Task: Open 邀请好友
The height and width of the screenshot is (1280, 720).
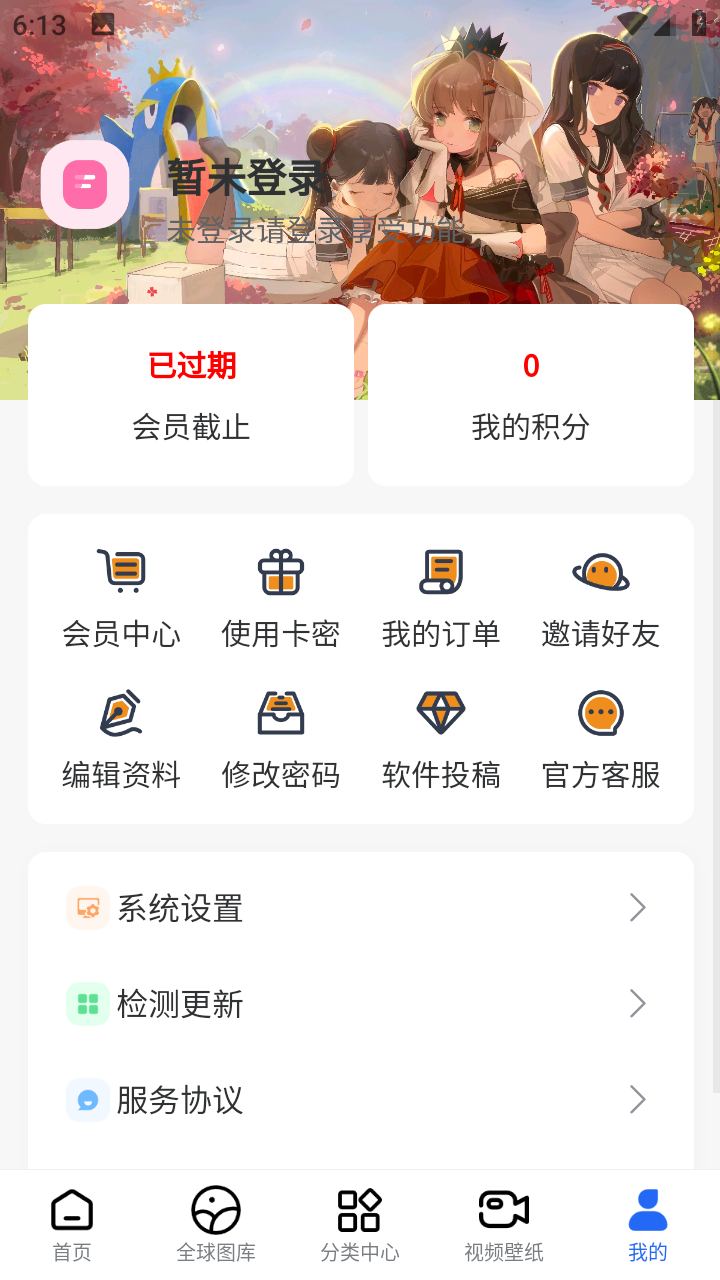Action: [601, 598]
